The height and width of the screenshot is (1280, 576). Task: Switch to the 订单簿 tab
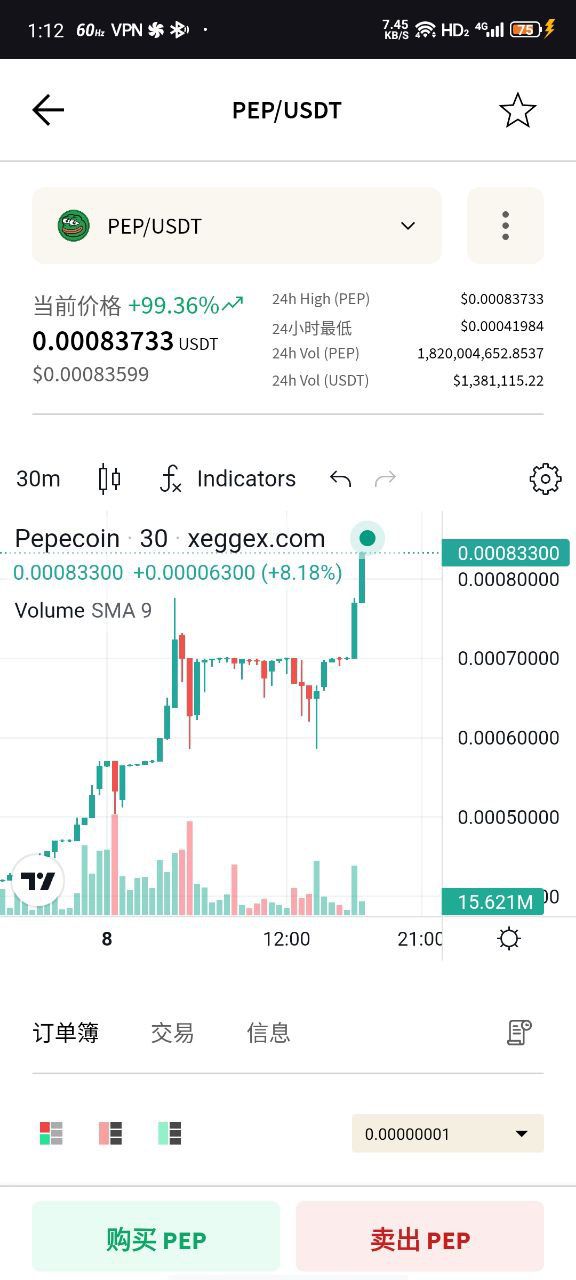pos(66,1033)
